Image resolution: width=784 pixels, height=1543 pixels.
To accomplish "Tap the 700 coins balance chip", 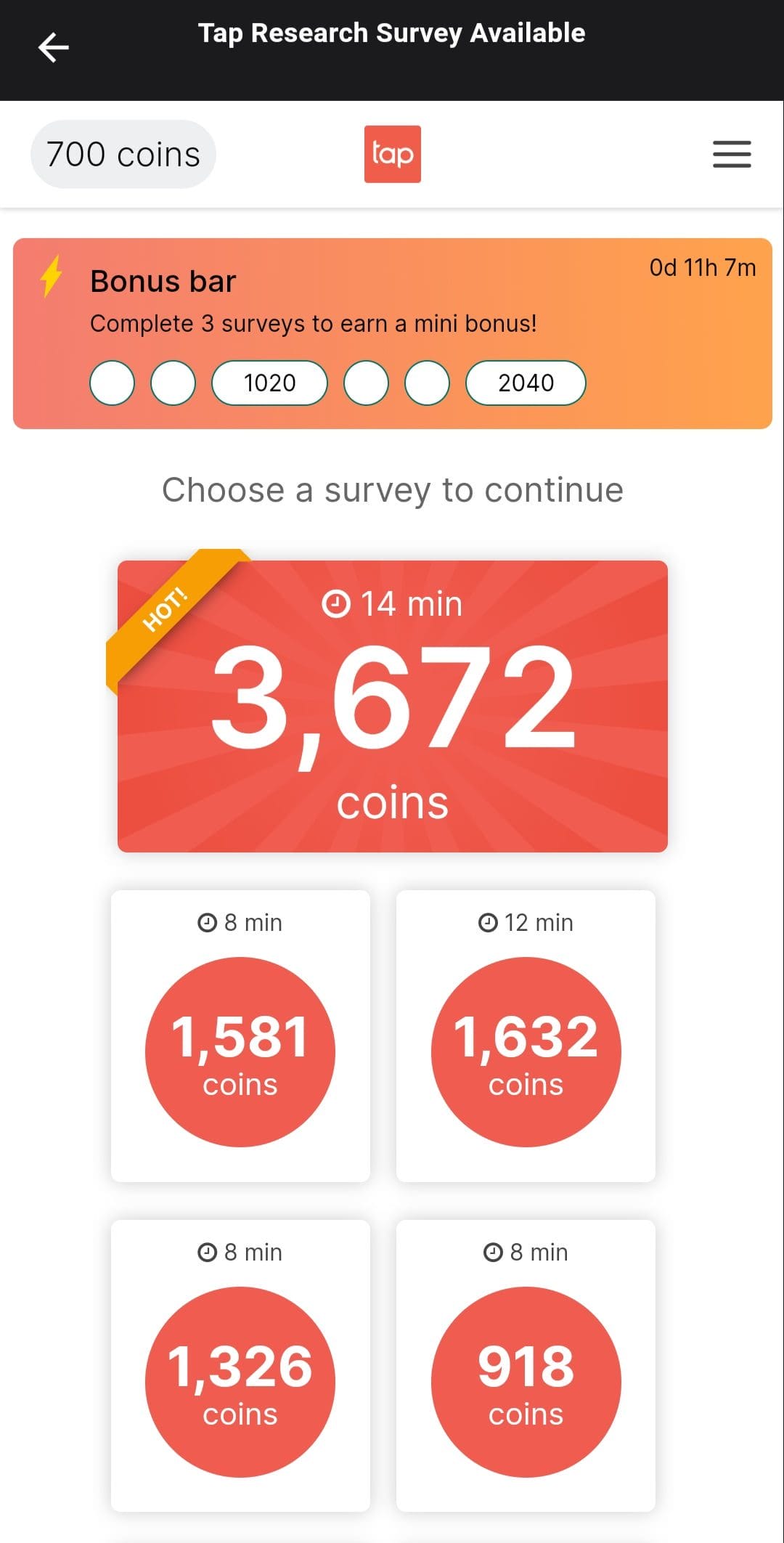I will point(123,155).
